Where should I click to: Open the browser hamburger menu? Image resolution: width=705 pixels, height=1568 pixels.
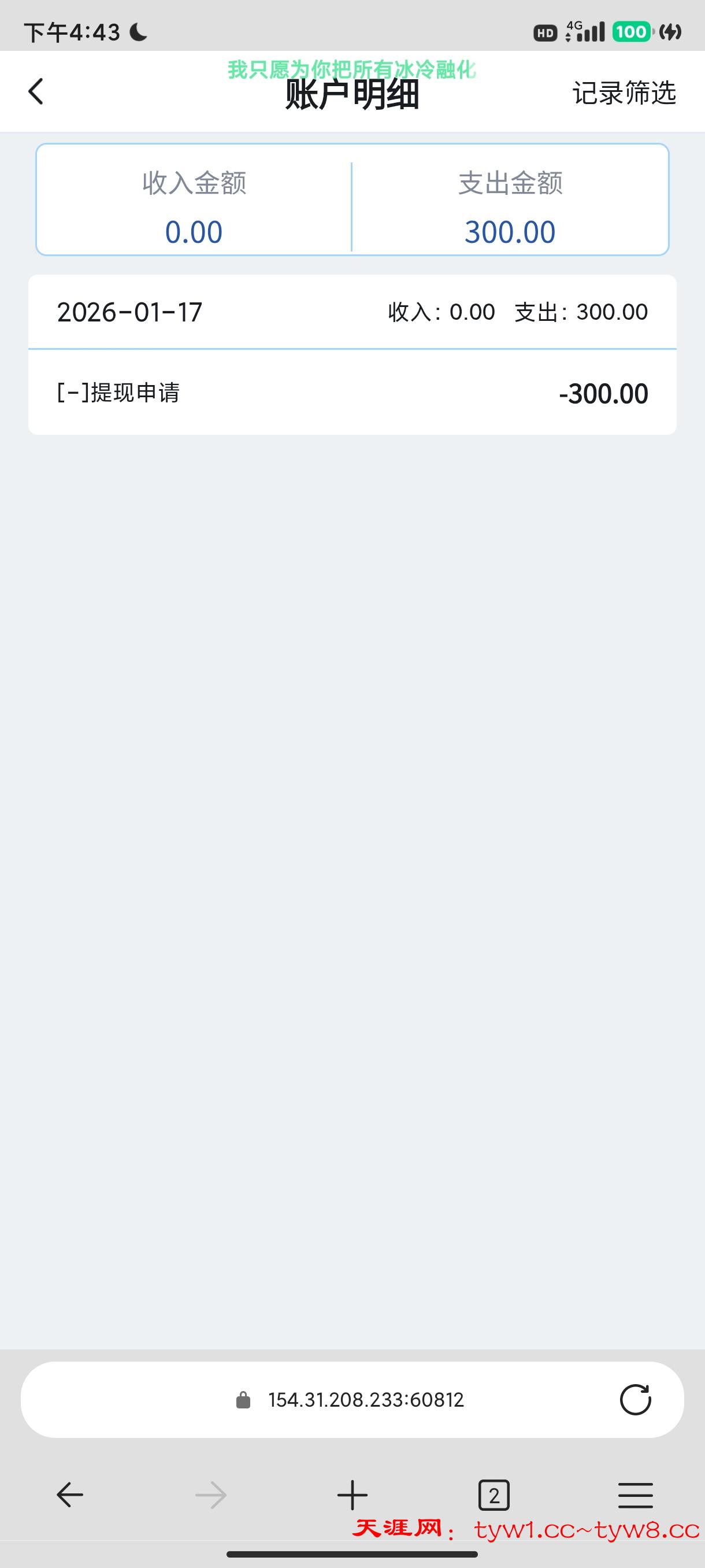[635, 1495]
